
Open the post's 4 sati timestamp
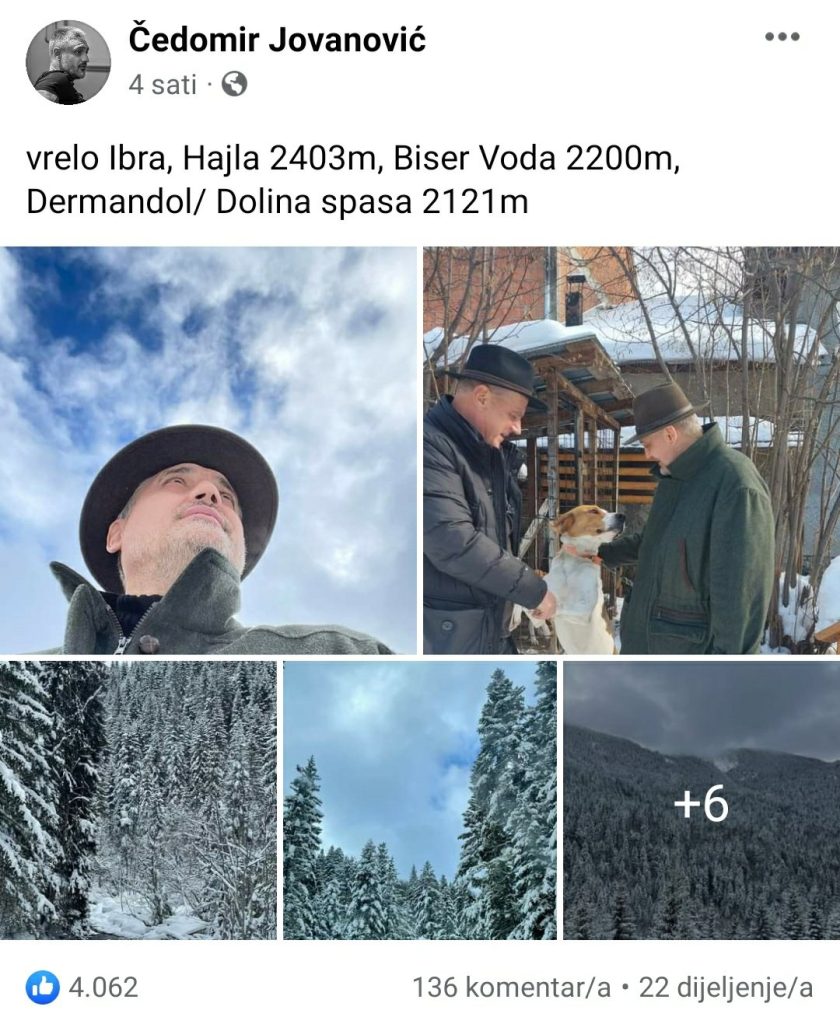pyautogui.click(x=162, y=85)
